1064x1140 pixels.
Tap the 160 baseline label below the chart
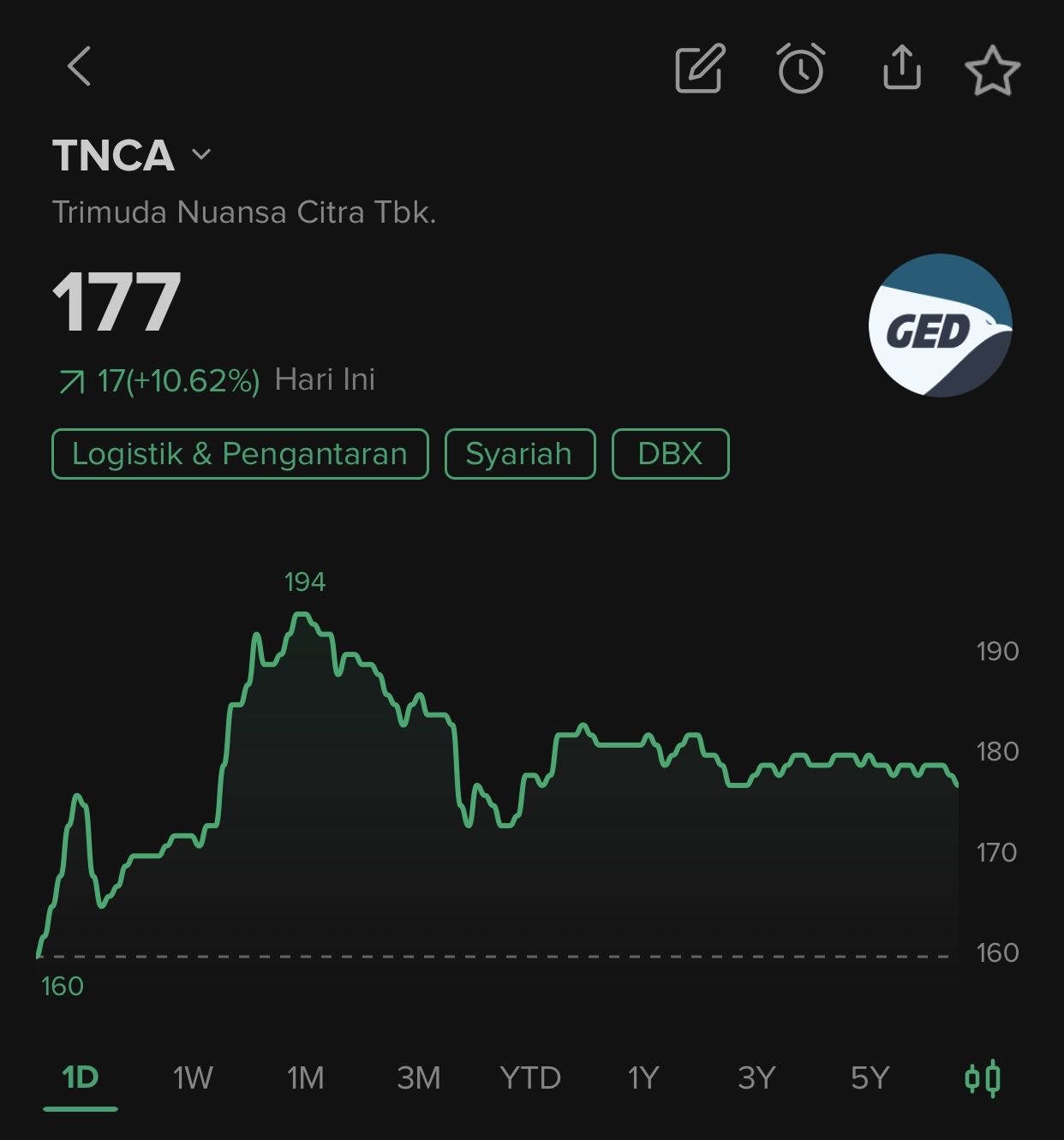(x=61, y=988)
